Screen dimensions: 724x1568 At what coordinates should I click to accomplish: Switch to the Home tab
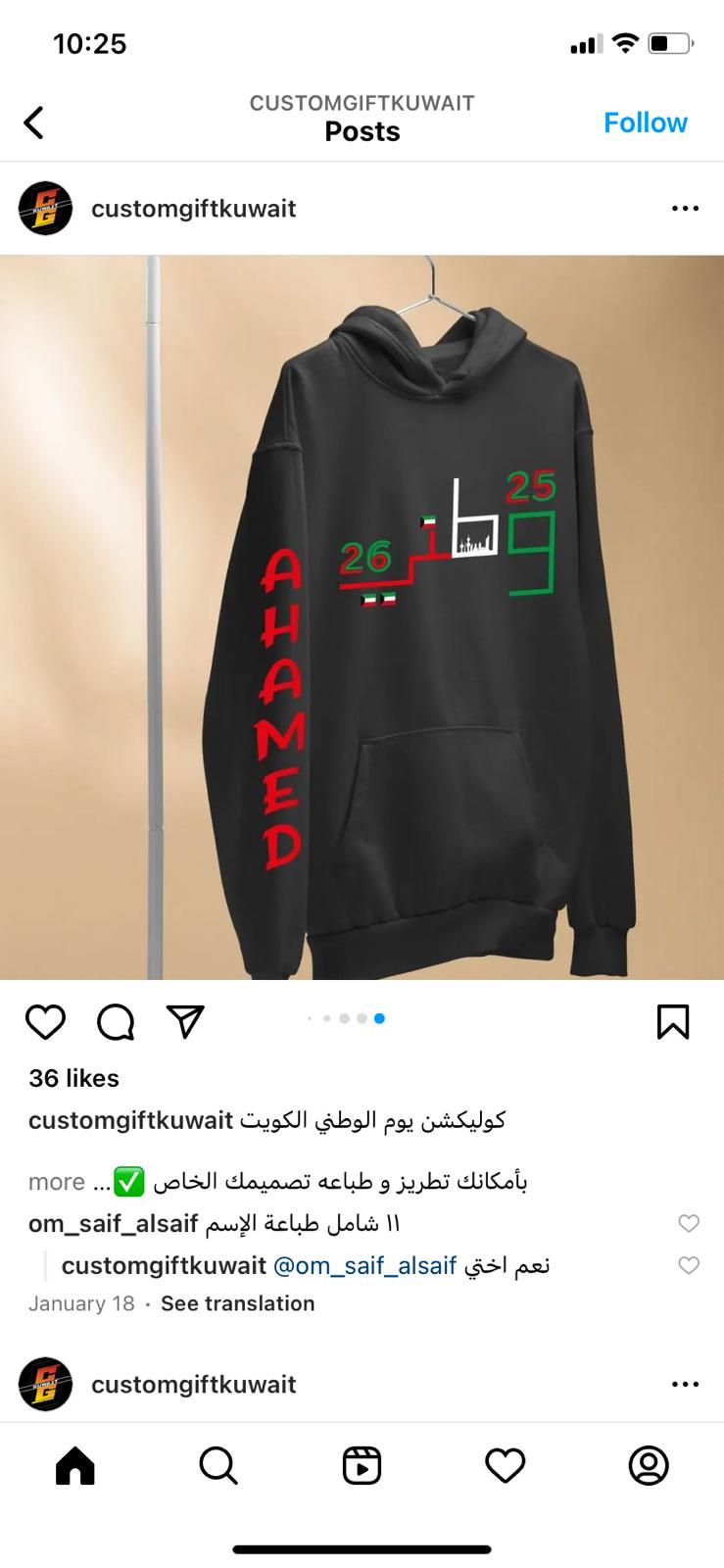pos(75,1466)
